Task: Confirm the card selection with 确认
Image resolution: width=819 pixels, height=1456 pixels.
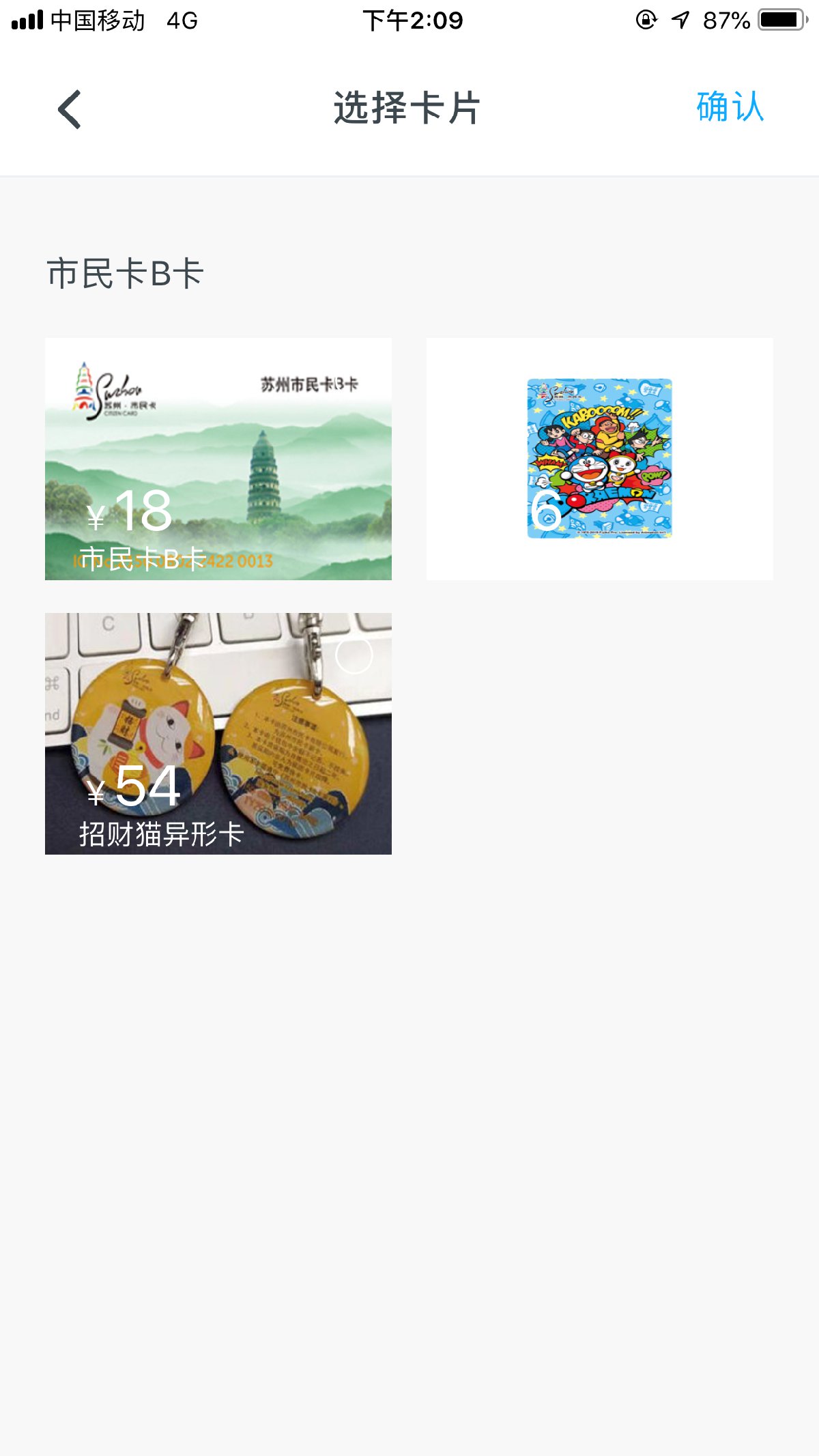Action: tap(730, 107)
